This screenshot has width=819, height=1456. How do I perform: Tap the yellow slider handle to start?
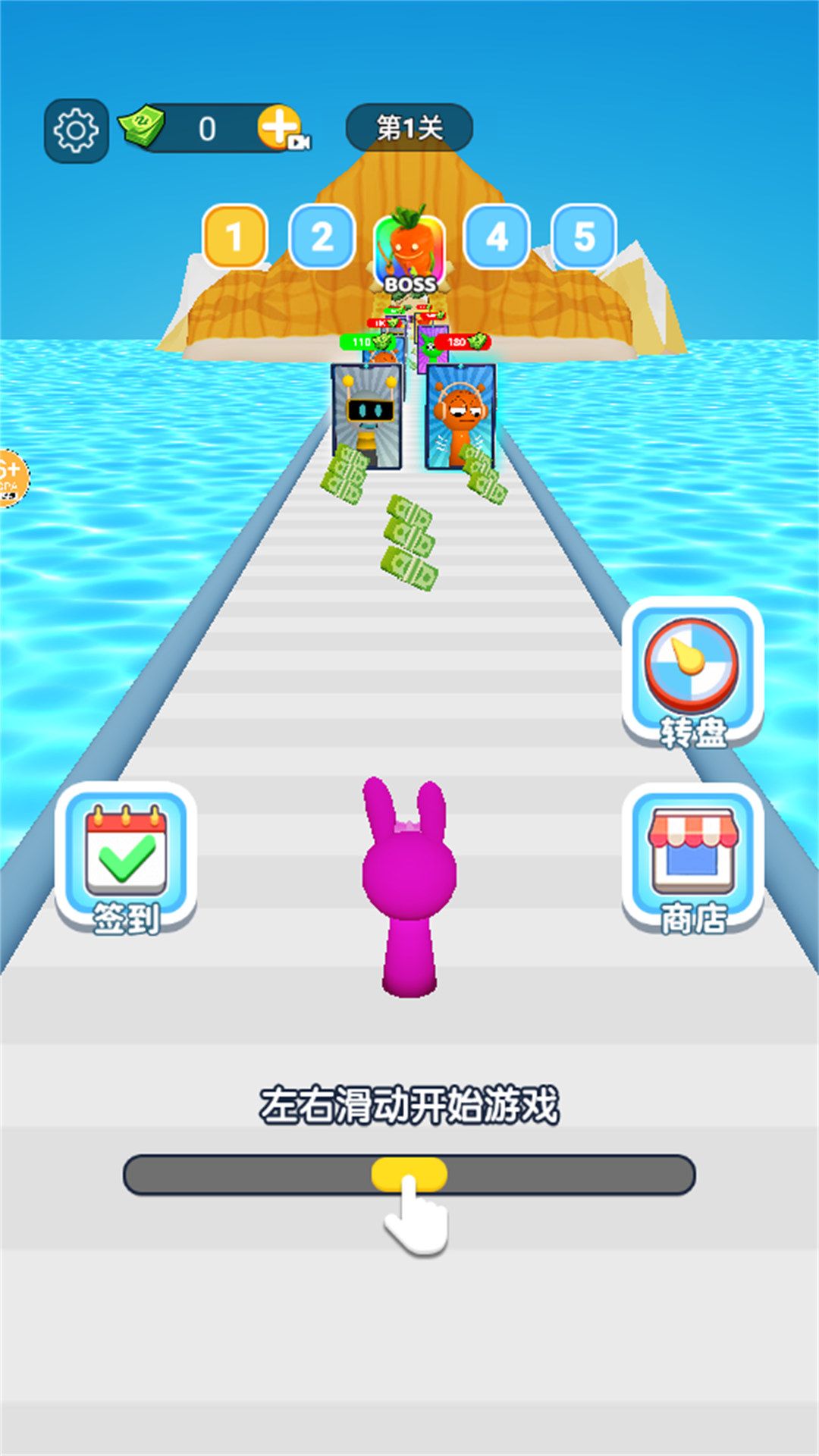click(x=409, y=1174)
